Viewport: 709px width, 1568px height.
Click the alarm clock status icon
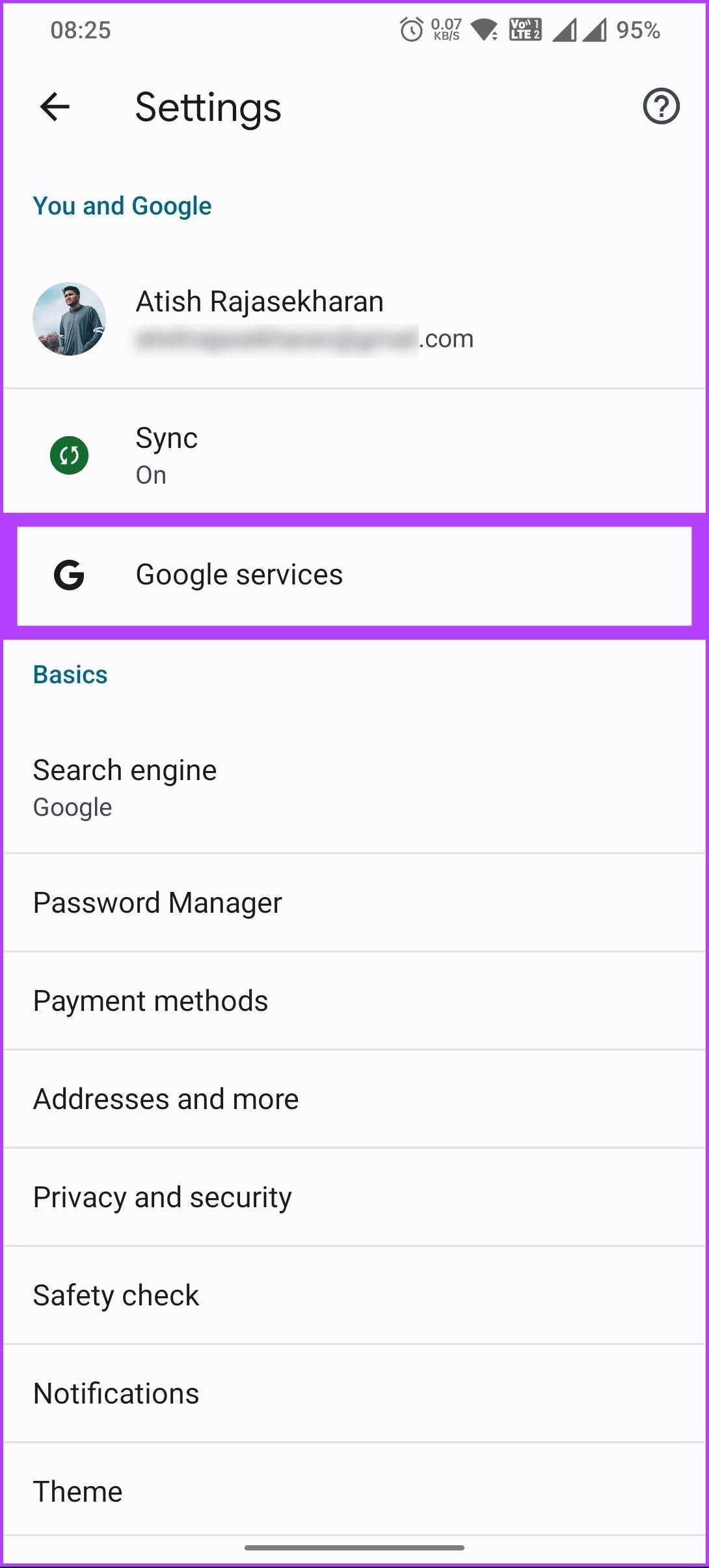coord(410,29)
